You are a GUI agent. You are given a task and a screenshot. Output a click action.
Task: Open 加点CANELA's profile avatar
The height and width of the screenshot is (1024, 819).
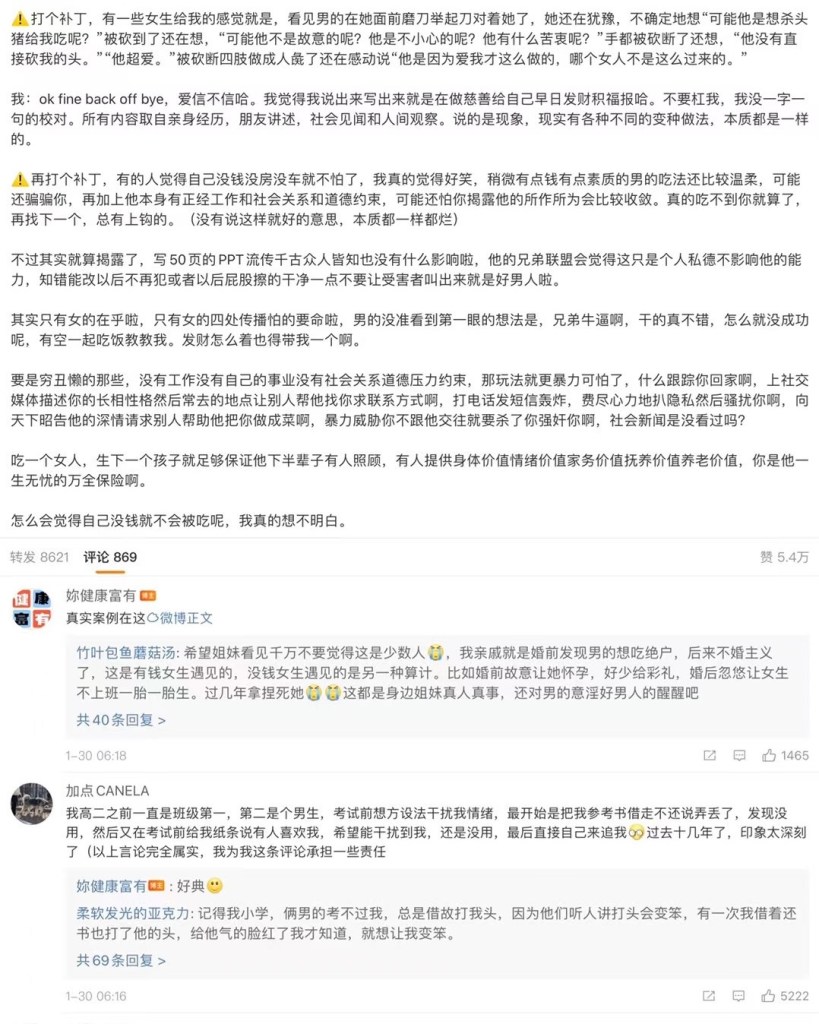pyautogui.click(x=31, y=803)
